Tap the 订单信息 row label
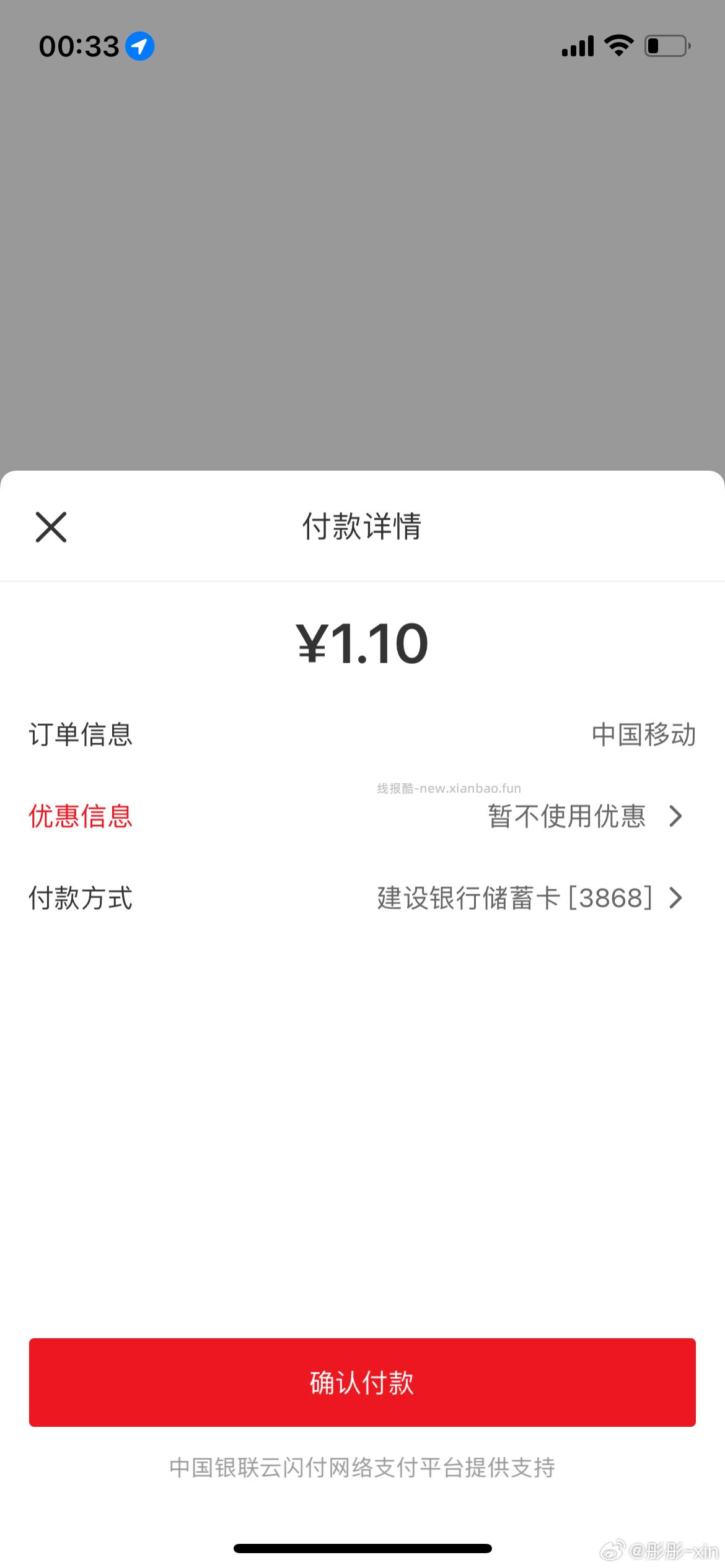The height and width of the screenshot is (1568, 725). coord(80,734)
